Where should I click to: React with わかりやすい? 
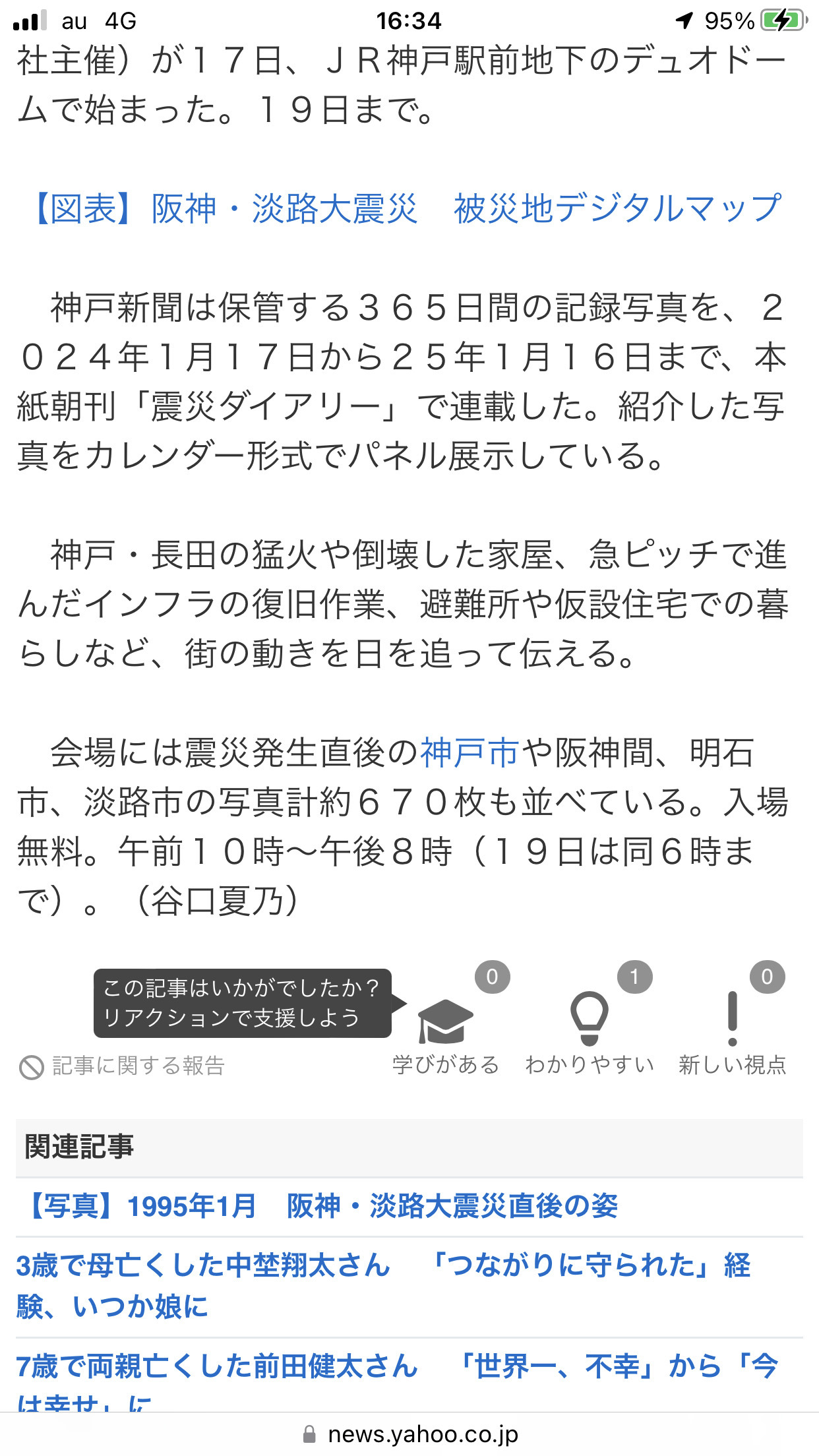coord(589,1035)
